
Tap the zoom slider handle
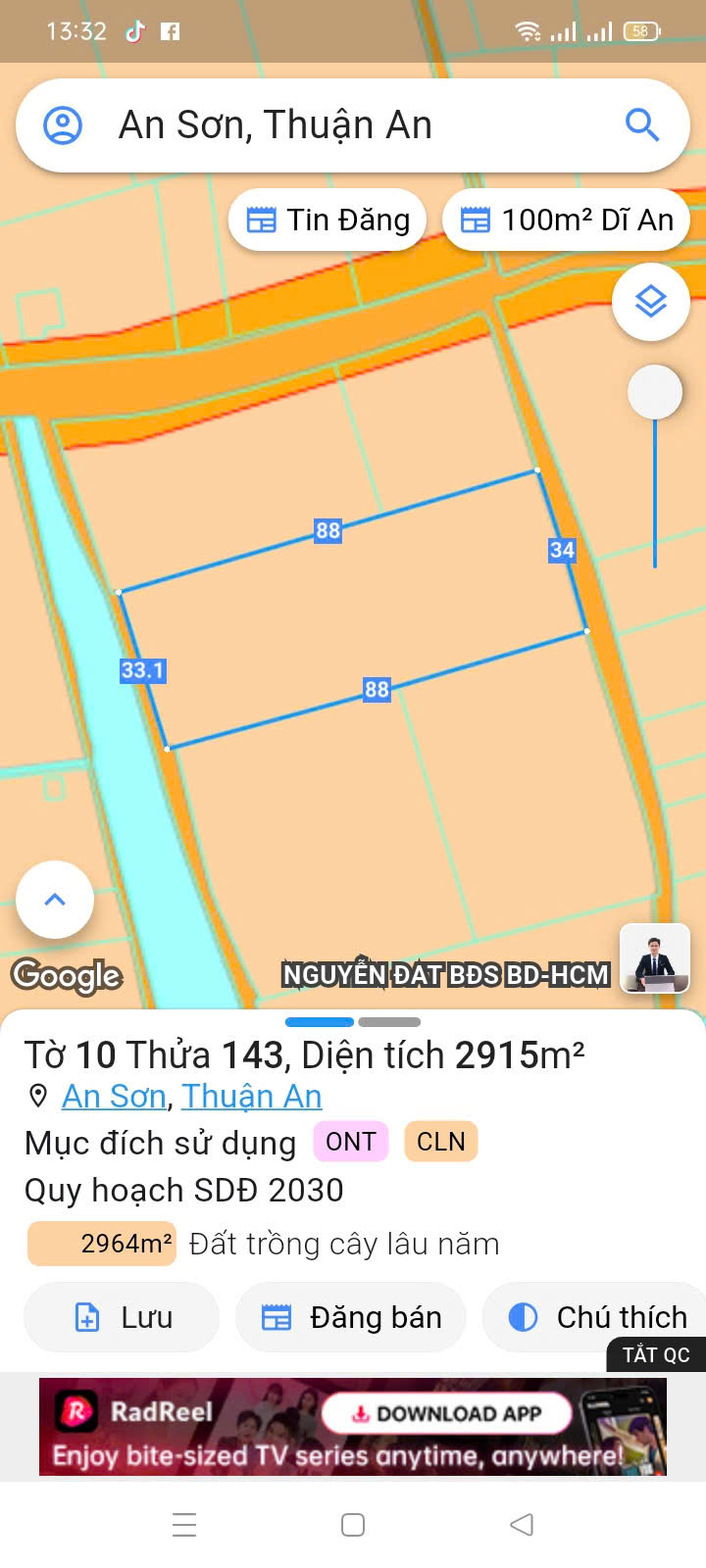point(655,392)
